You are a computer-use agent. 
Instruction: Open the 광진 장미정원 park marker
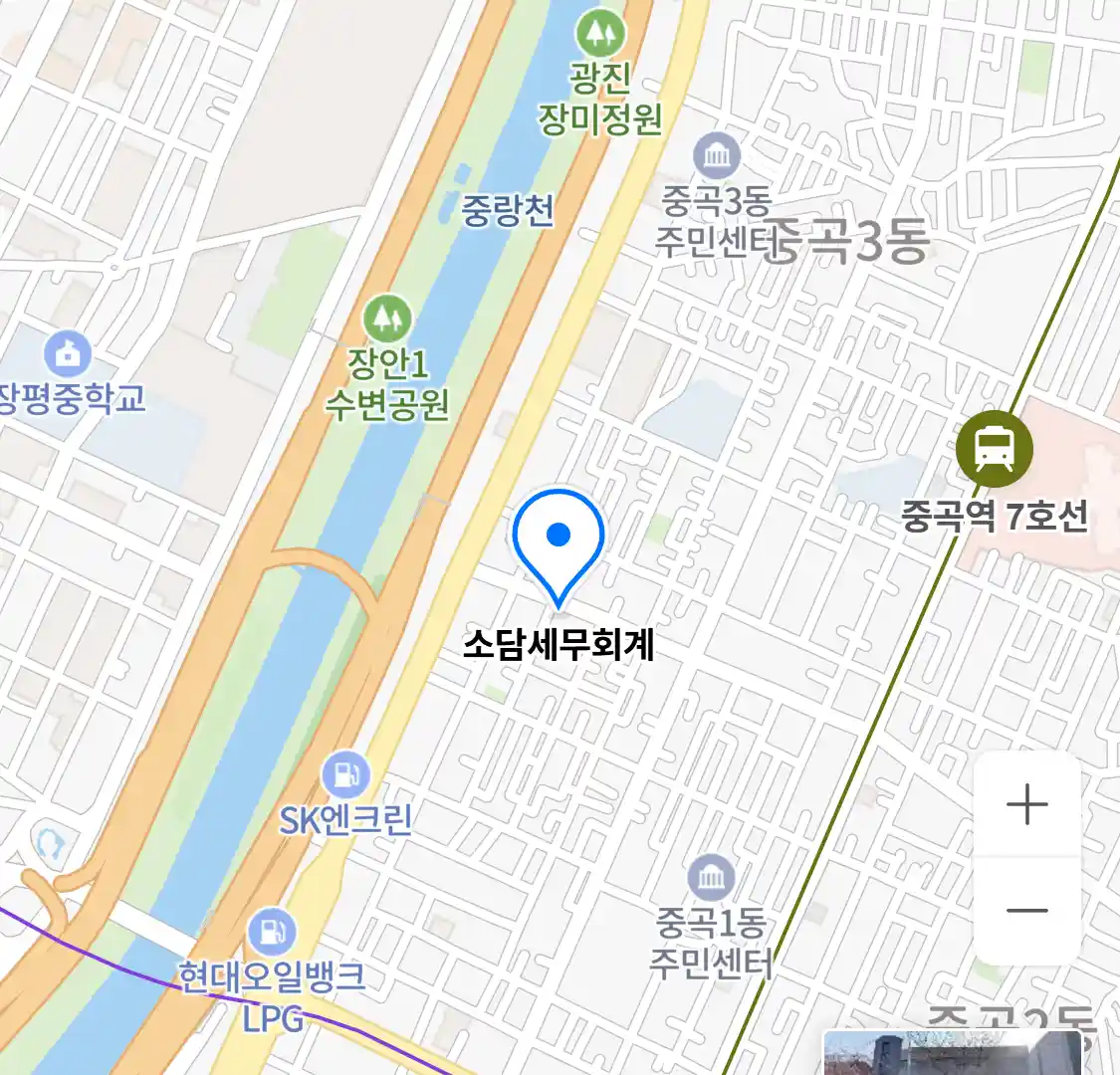(x=599, y=35)
